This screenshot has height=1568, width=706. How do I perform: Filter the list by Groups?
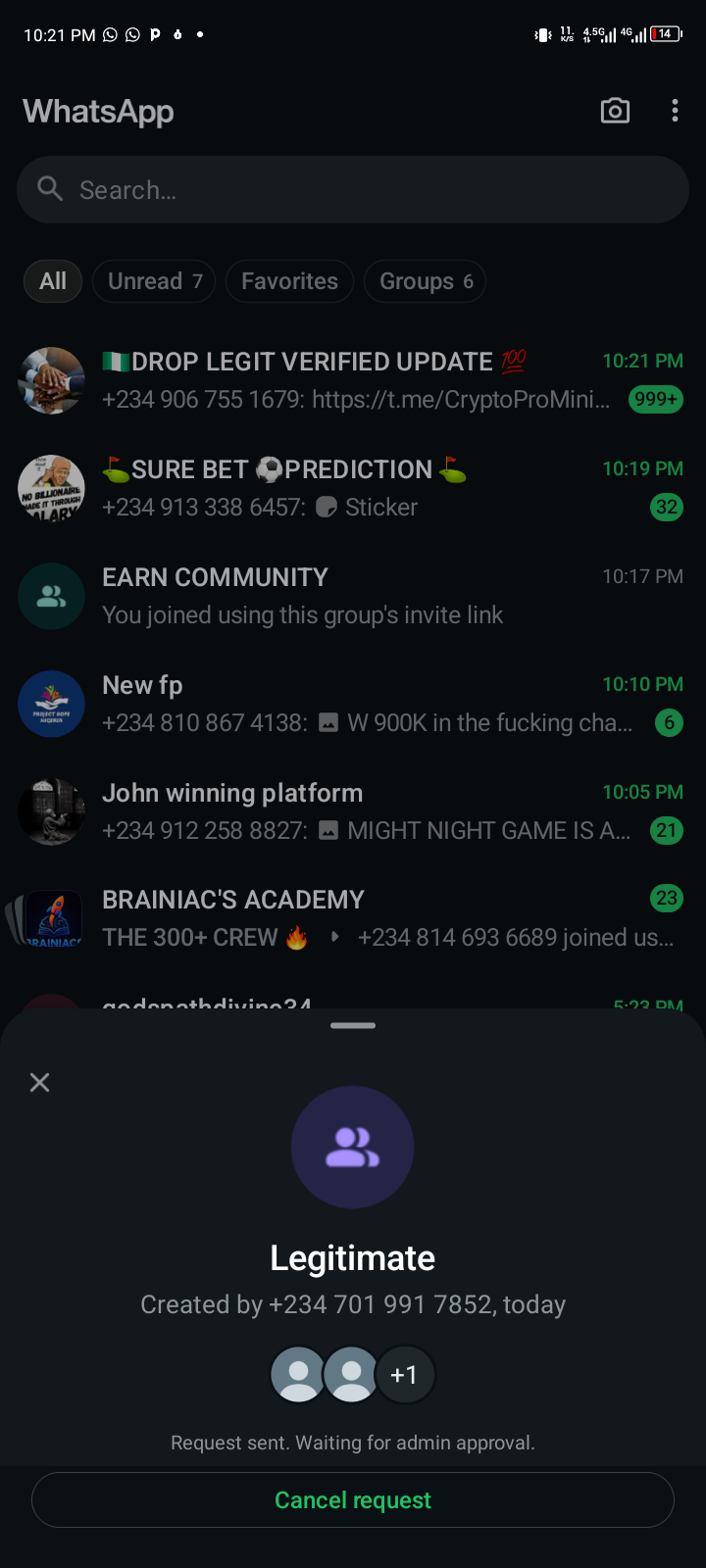(425, 281)
